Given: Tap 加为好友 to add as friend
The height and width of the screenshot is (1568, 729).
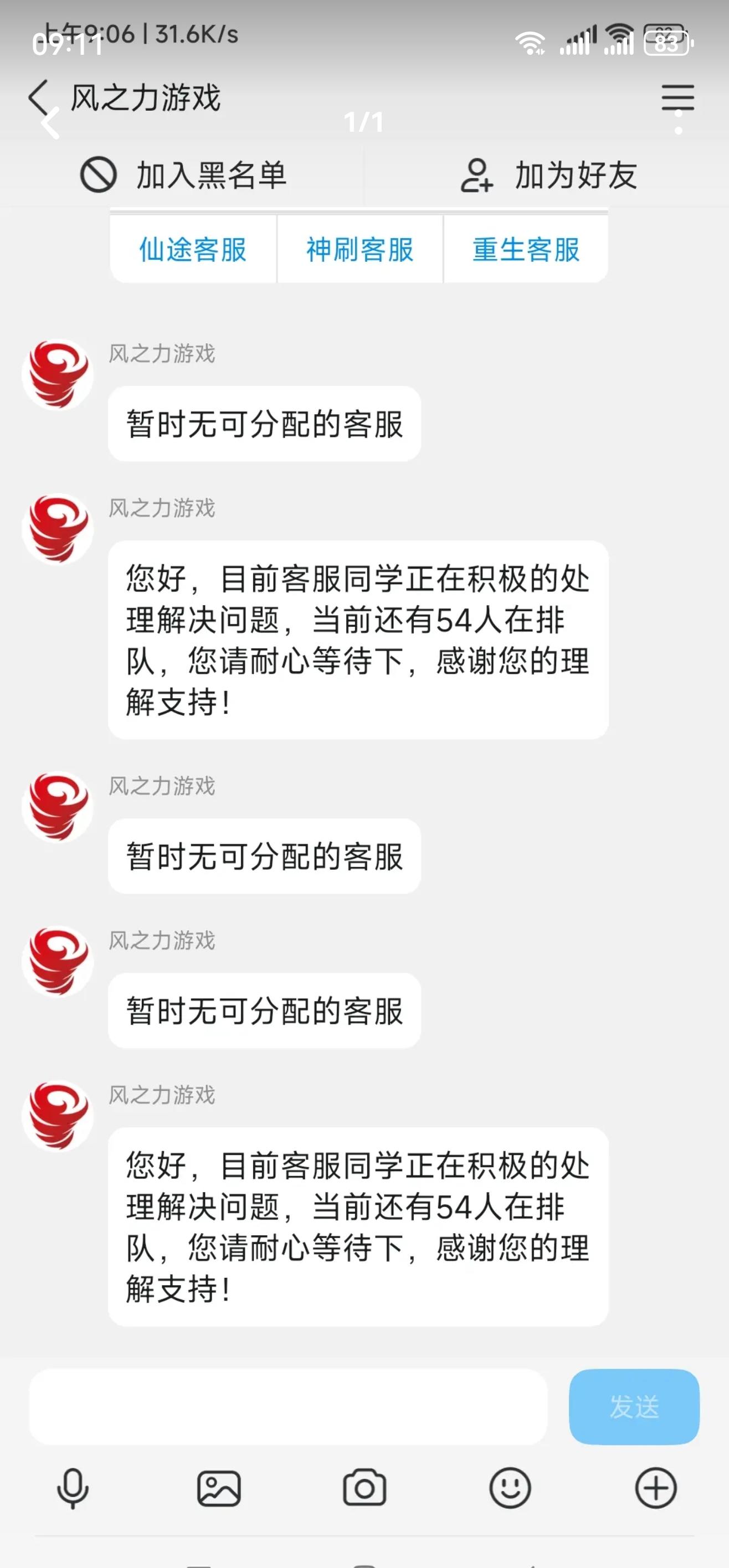Looking at the screenshot, I should pyautogui.click(x=548, y=176).
